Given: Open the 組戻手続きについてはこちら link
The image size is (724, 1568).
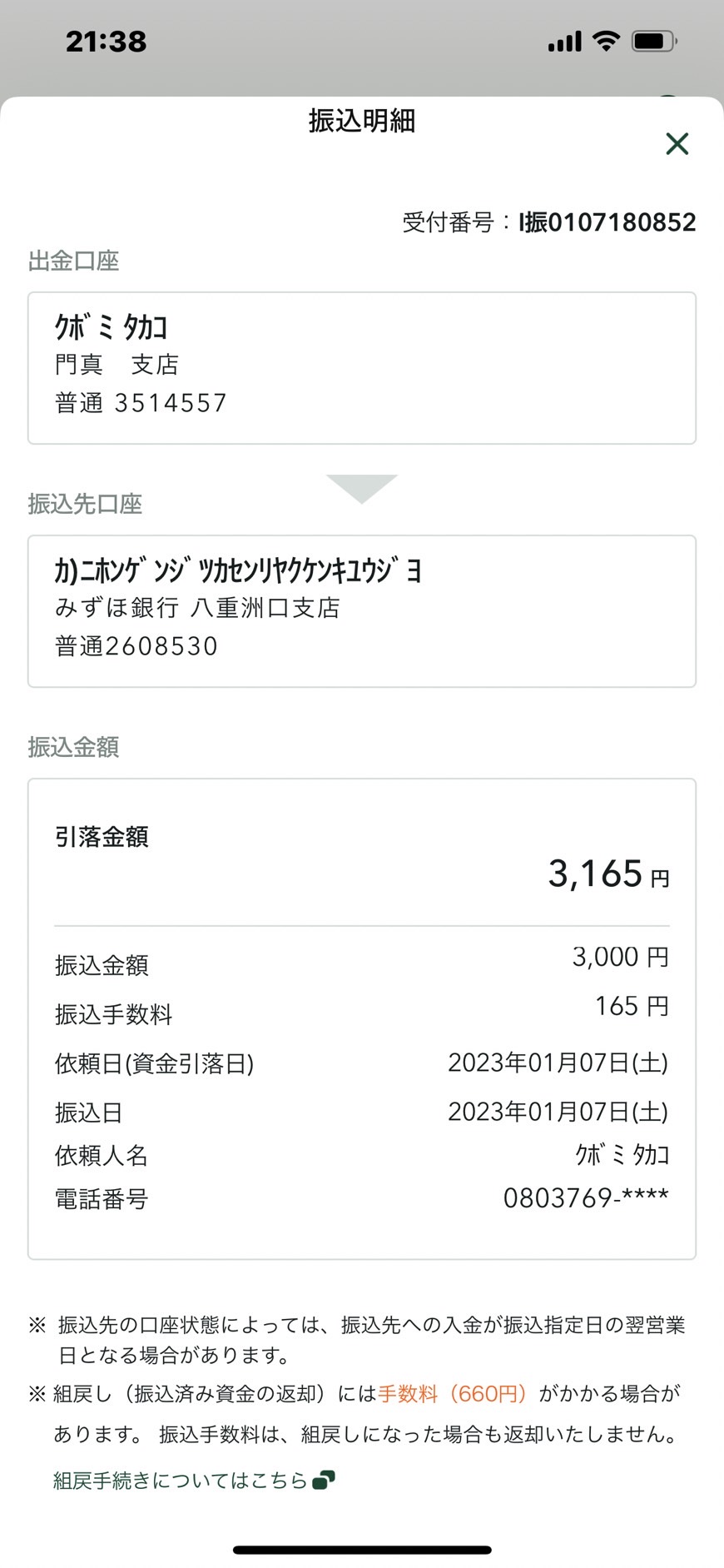Looking at the screenshot, I should click(x=194, y=1480).
